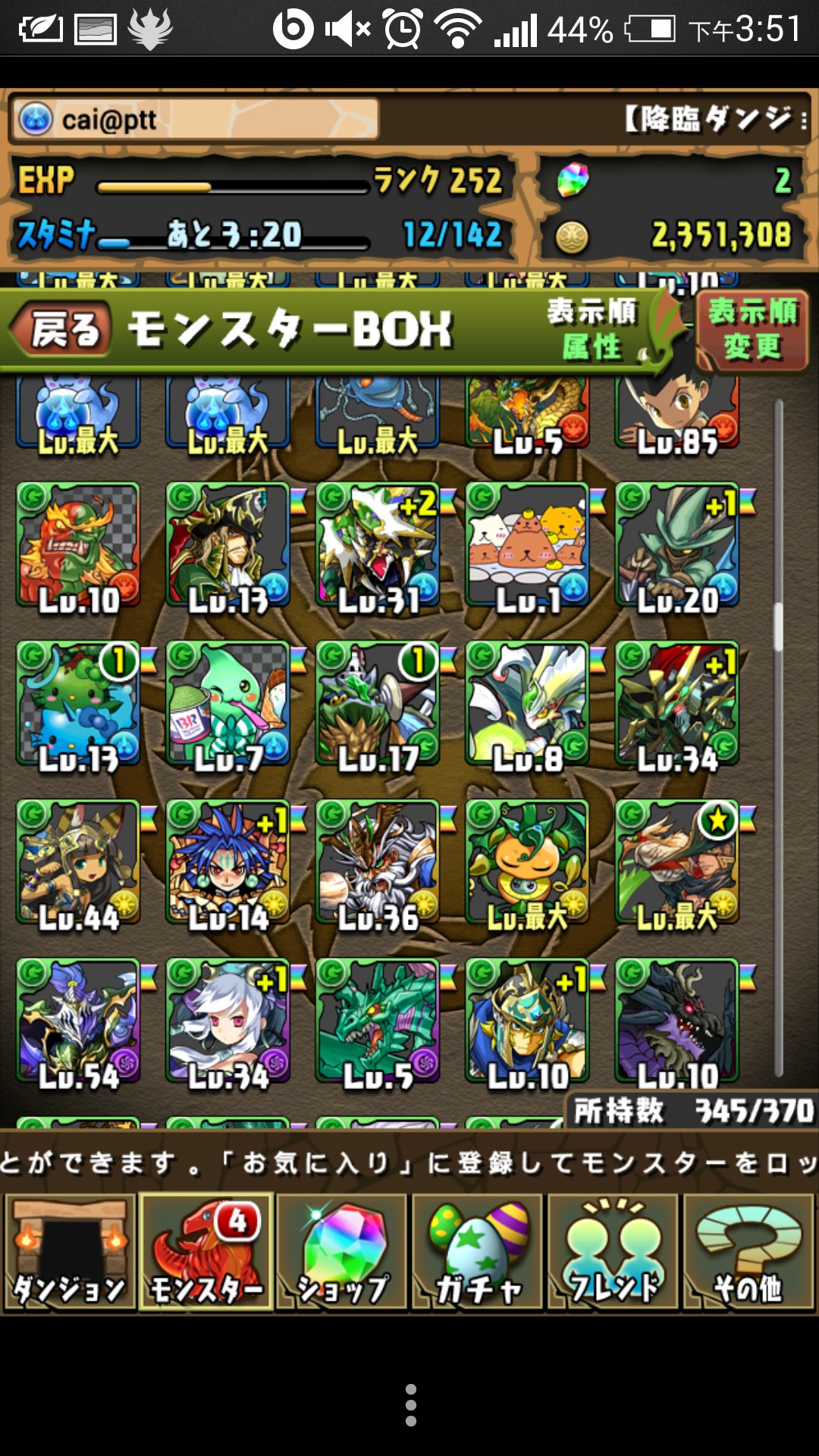Go to the ショップ tab
819x1456 pixels.
point(342,1252)
